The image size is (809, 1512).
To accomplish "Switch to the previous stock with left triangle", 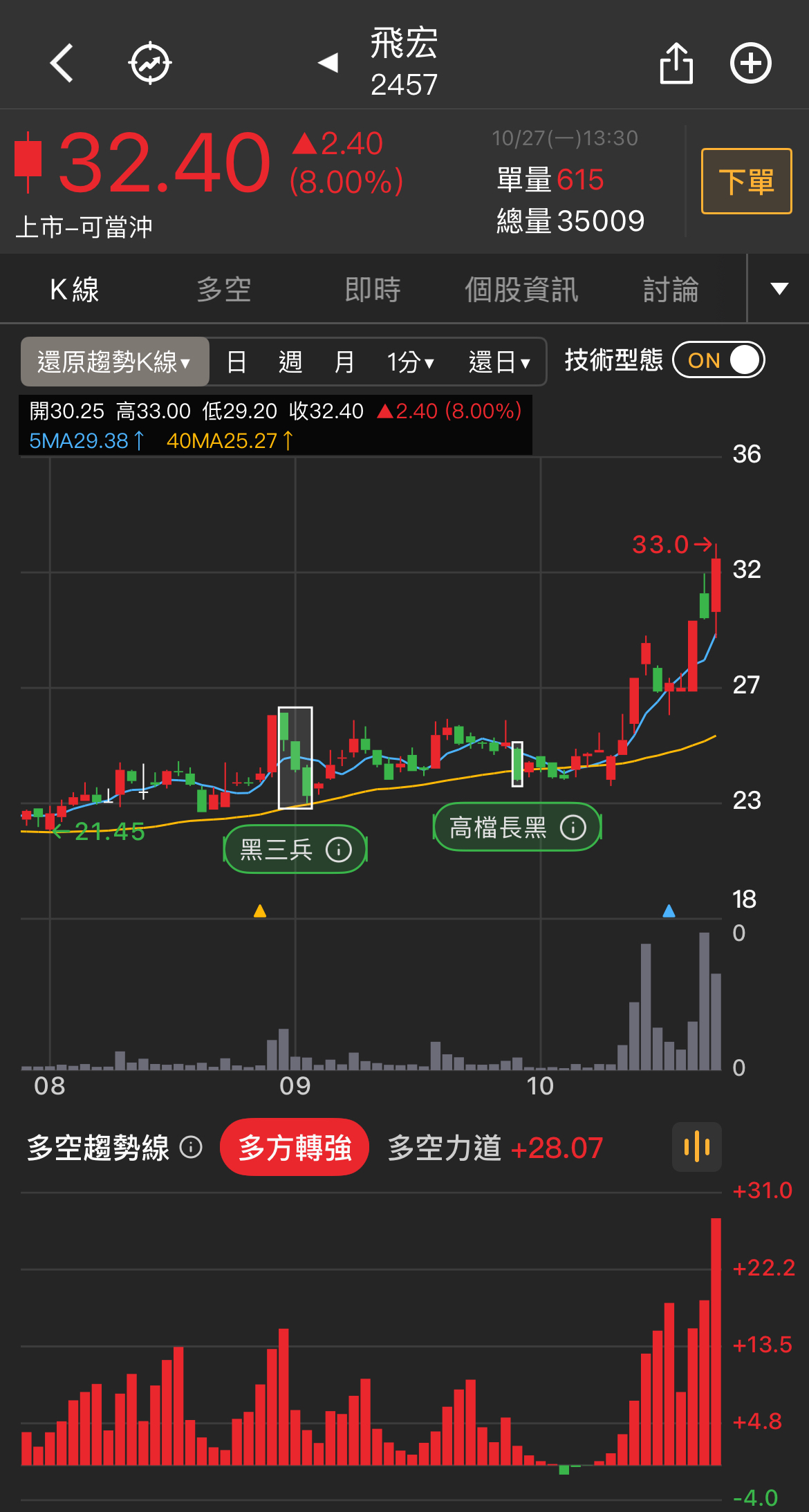I will (x=328, y=64).
